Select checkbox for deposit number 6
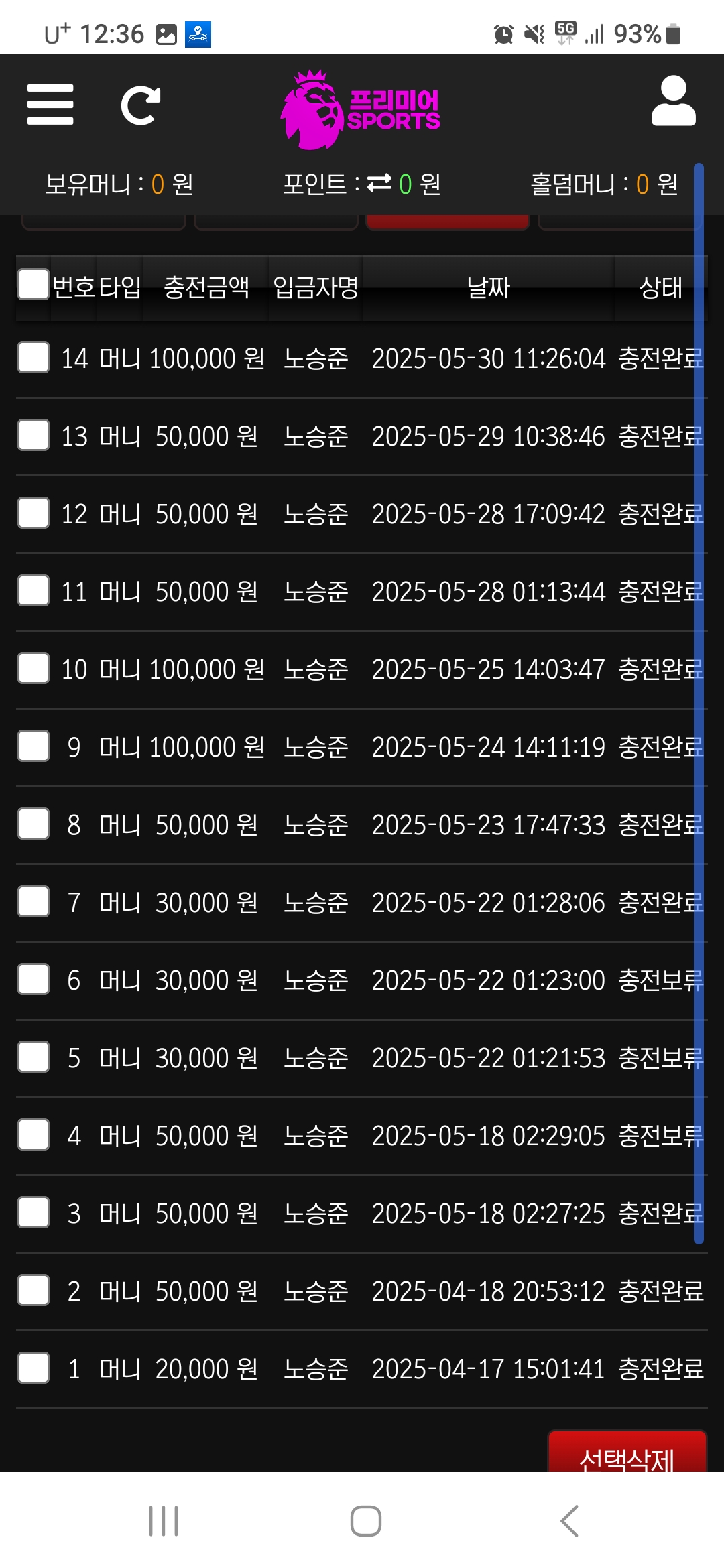The image size is (724, 1568). (34, 979)
